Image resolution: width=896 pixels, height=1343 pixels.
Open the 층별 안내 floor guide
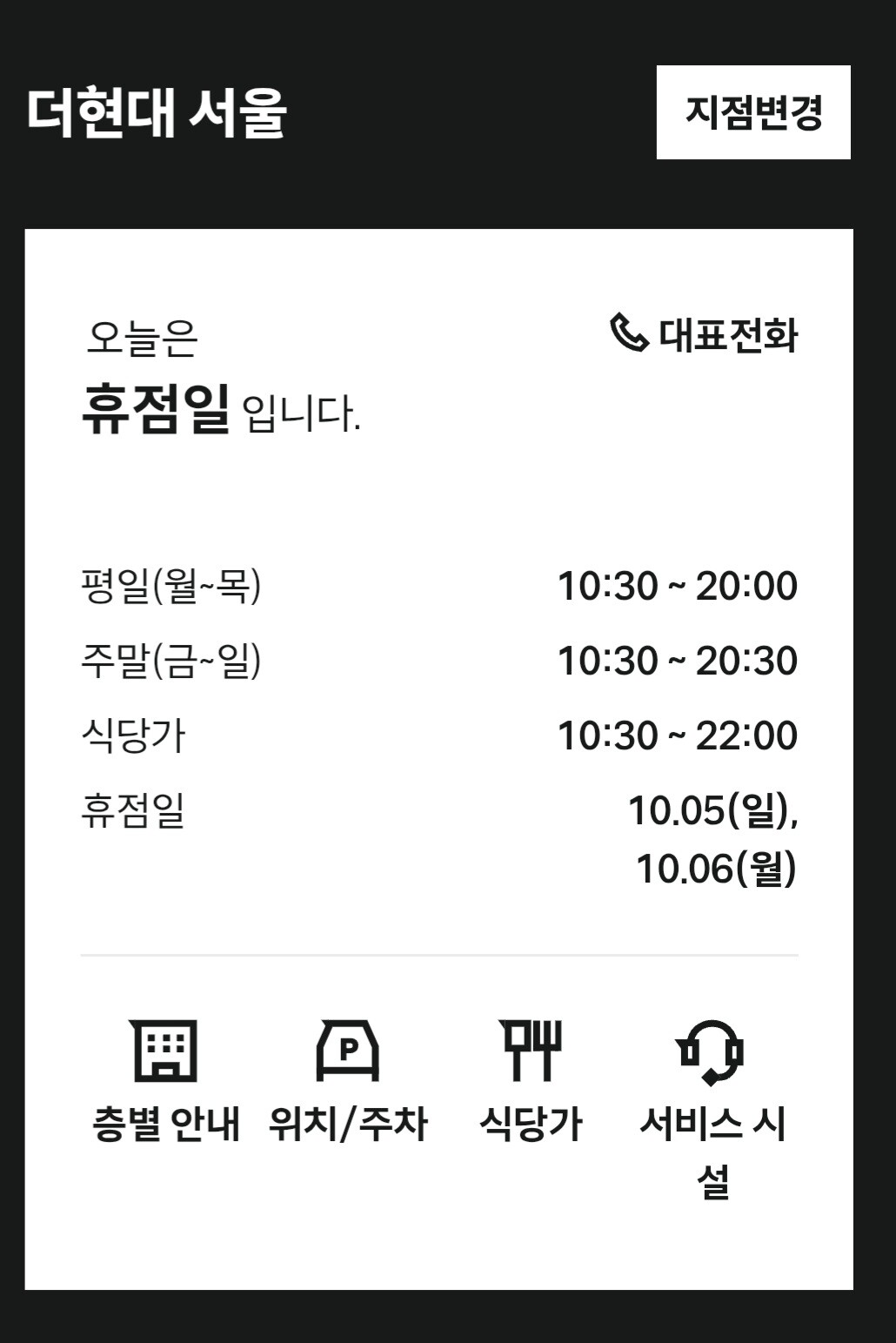[x=165, y=1081]
